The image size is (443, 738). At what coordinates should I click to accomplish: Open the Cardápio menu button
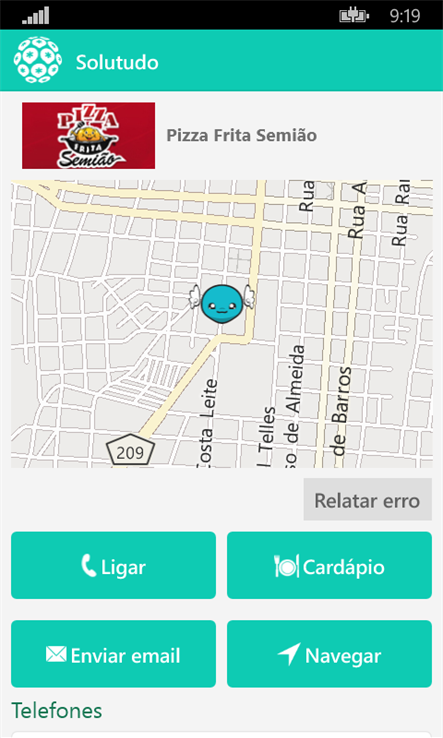point(329,565)
